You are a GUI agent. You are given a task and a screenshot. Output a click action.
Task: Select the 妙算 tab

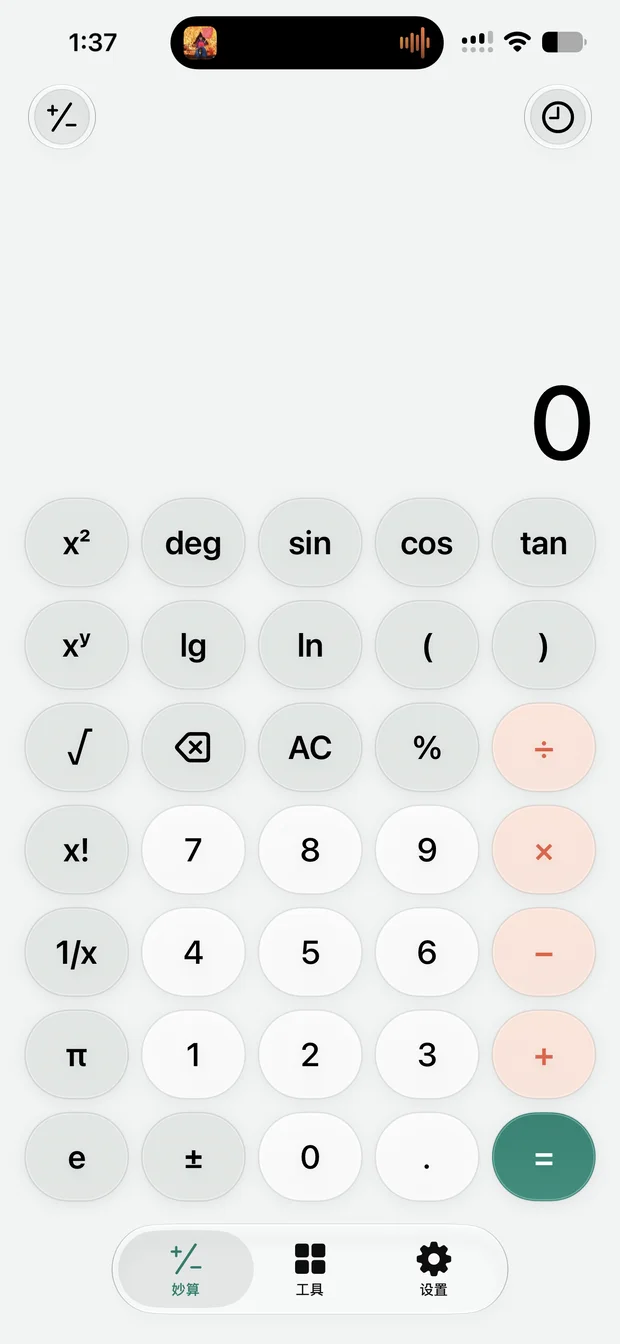186,1269
